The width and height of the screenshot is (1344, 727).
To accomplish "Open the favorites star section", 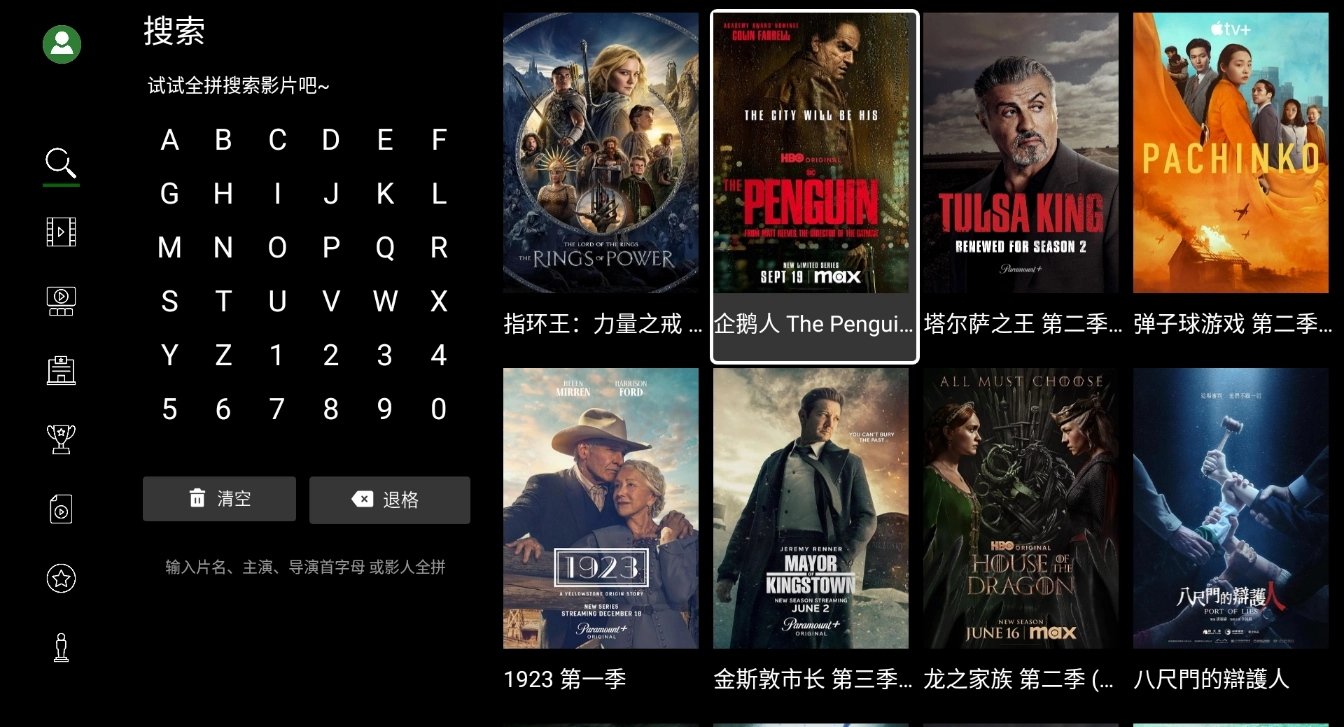I will (x=61, y=578).
